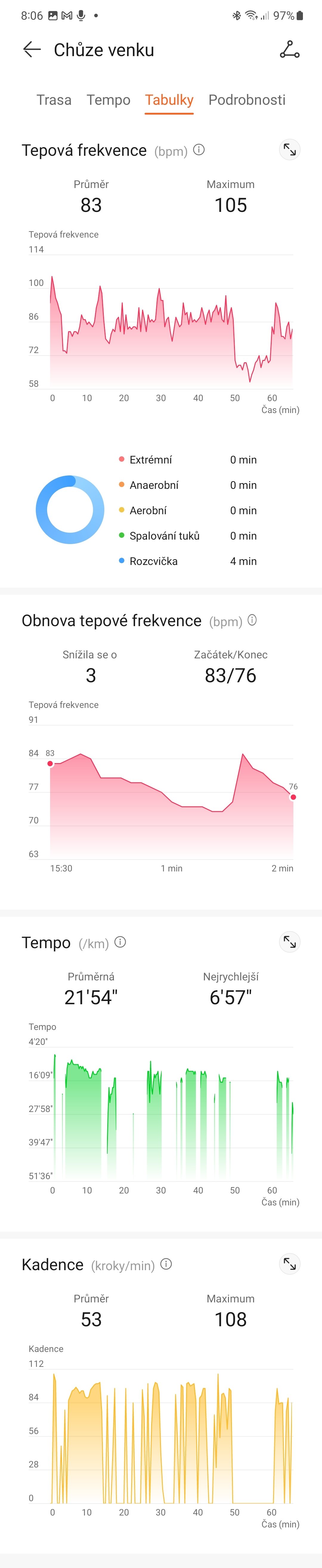
Task: Open the Podrobnosti tab
Action: [x=247, y=100]
